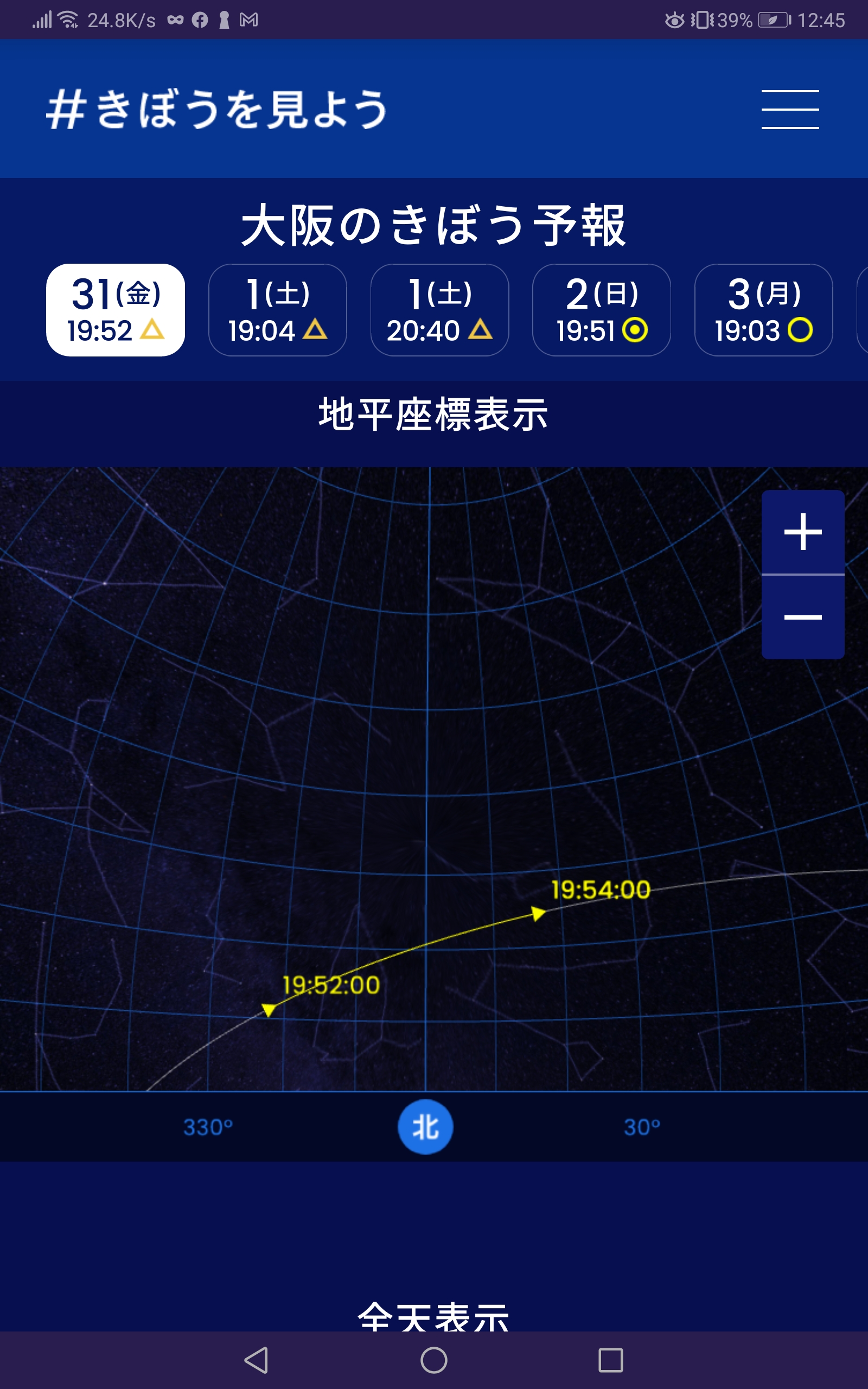Go back using the system back button
The width and height of the screenshot is (868, 1389).
(x=257, y=1360)
